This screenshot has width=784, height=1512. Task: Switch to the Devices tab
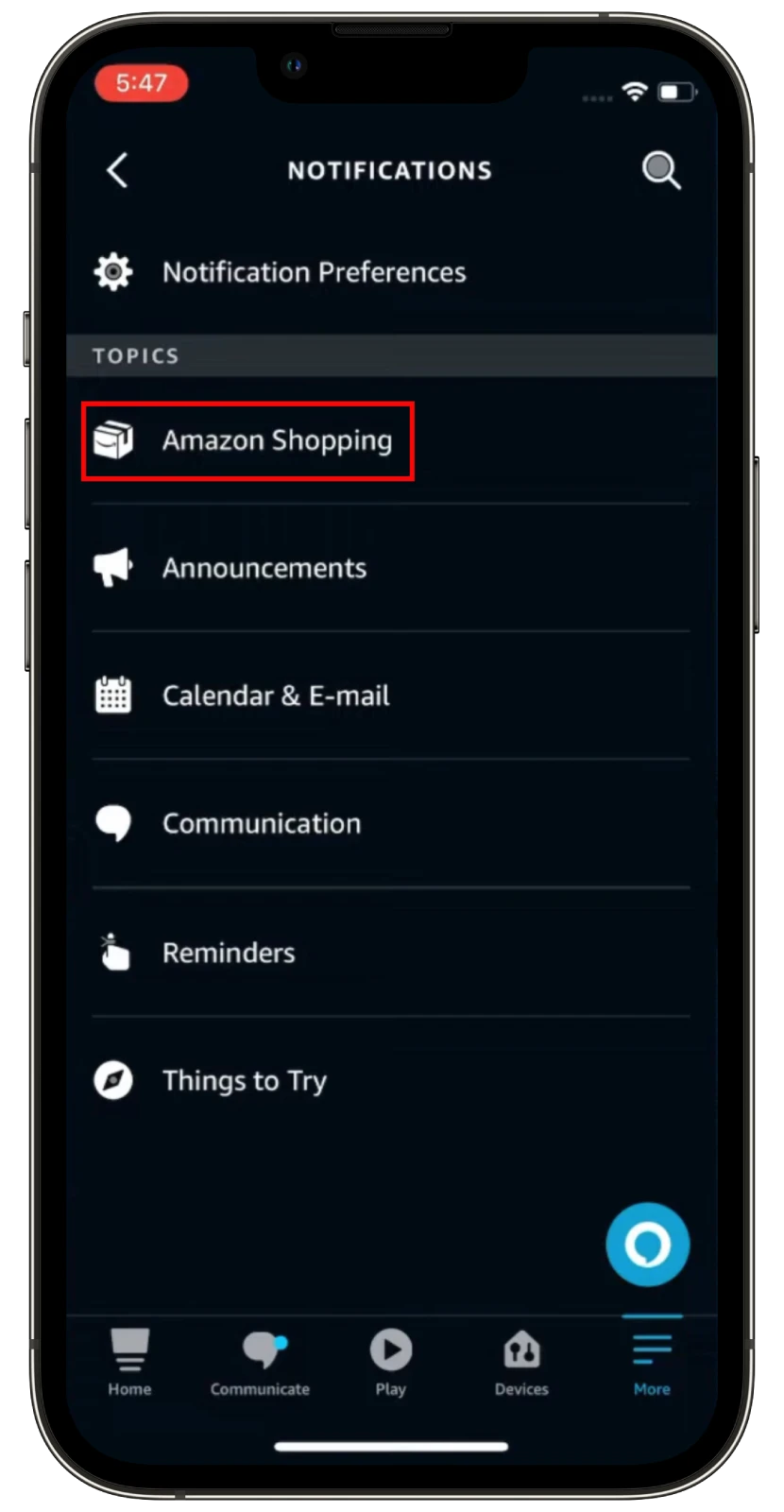pos(521,1362)
